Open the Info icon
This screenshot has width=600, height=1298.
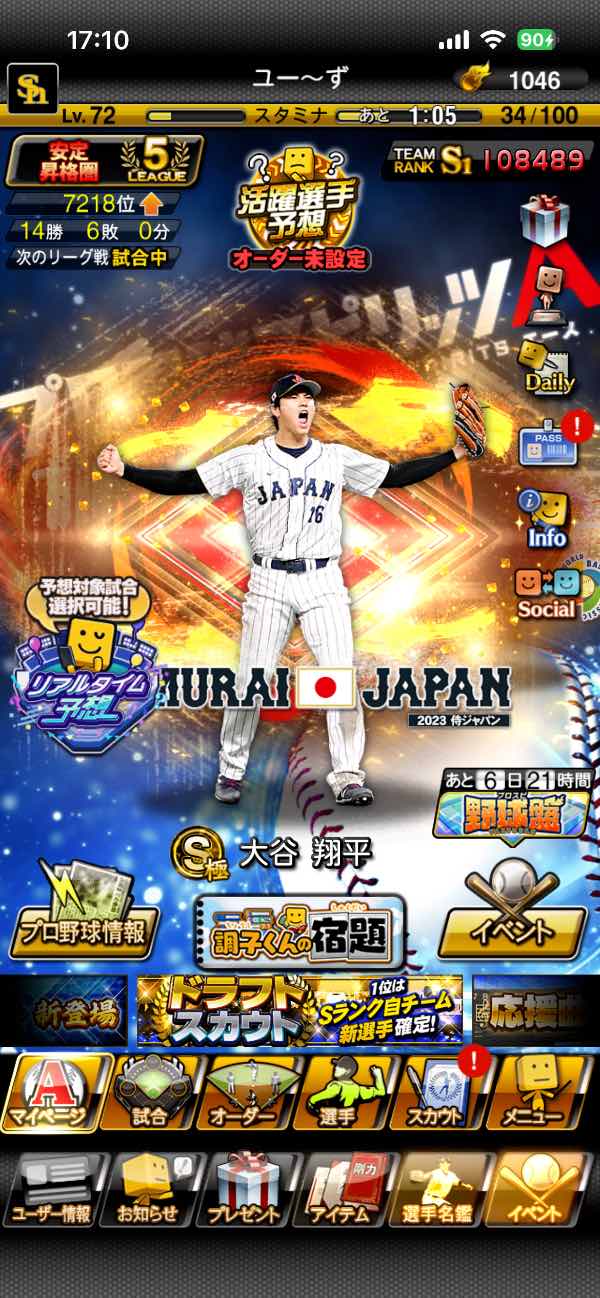546,520
